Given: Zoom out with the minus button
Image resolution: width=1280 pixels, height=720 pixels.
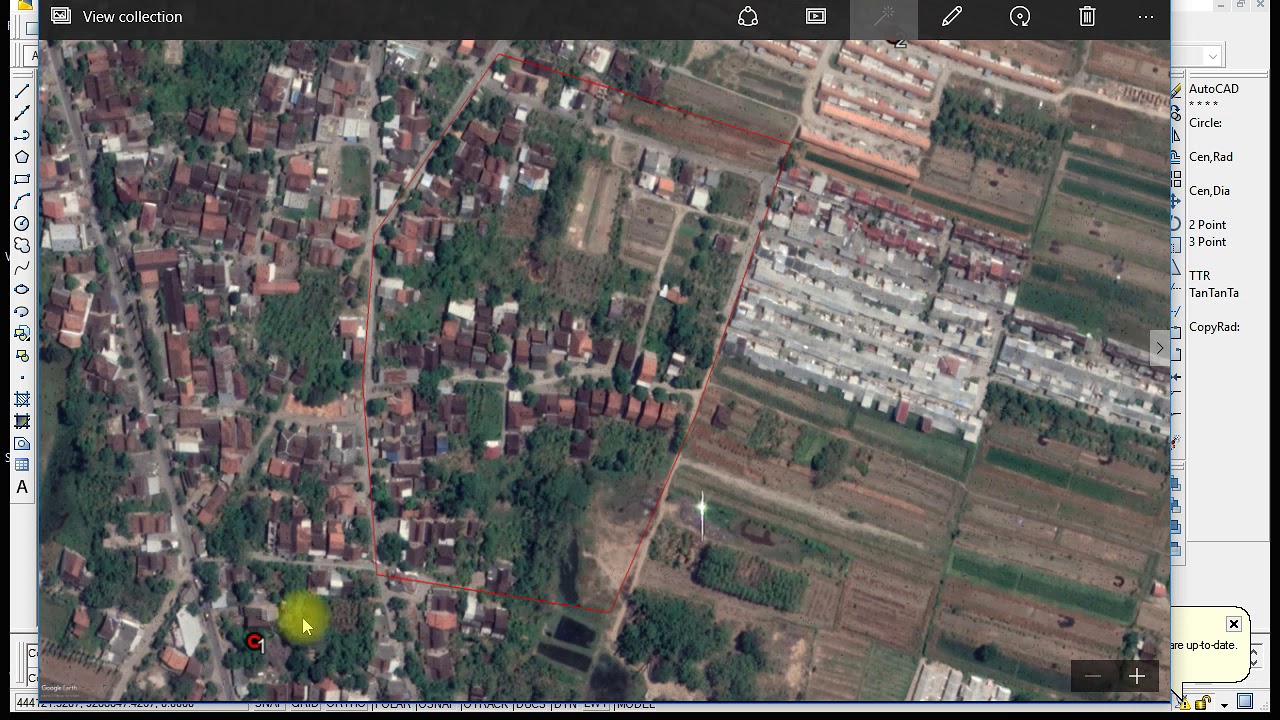Looking at the screenshot, I should coord(1093,677).
